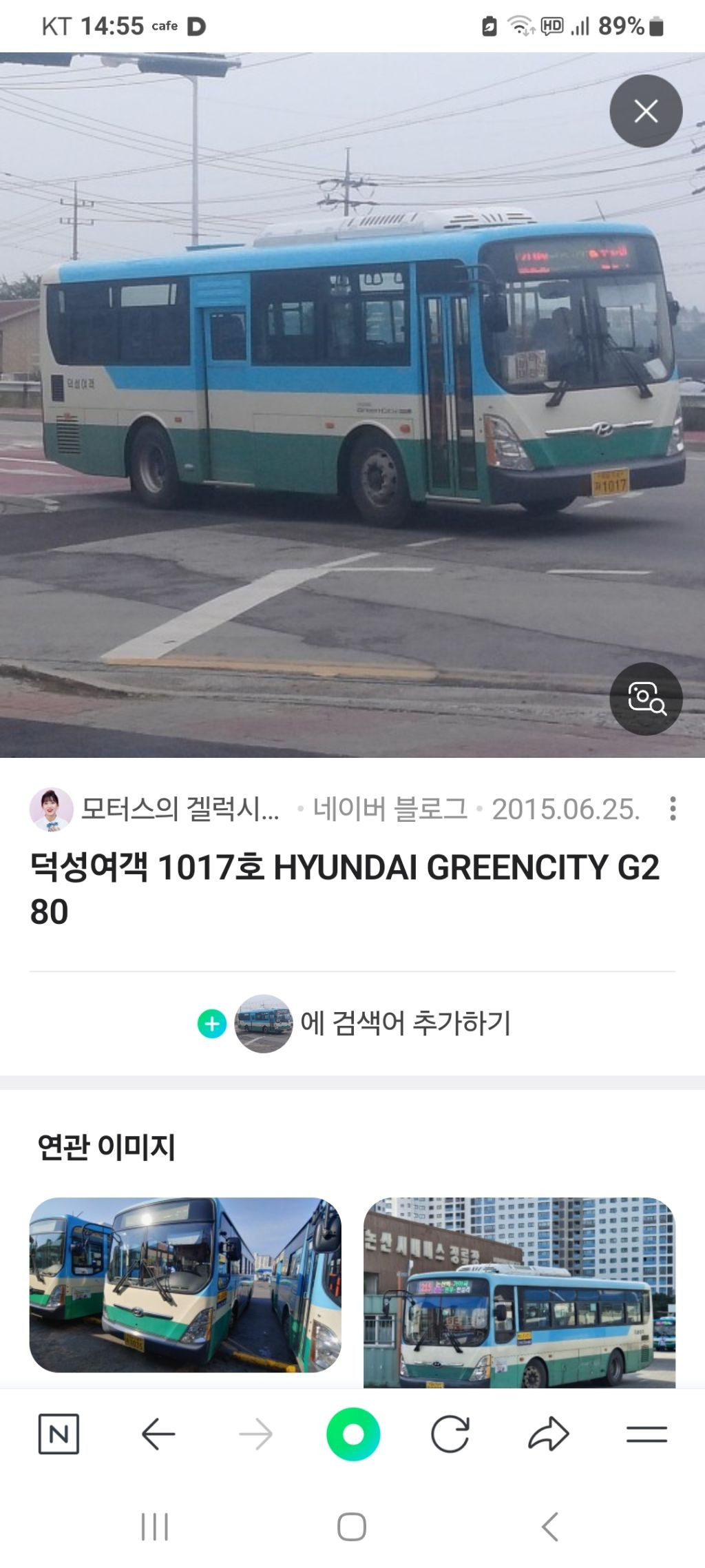The width and height of the screenshot is (705, 1568).
Task: Open the related image with three parked buses
Action: click(x=185, y=1284)
